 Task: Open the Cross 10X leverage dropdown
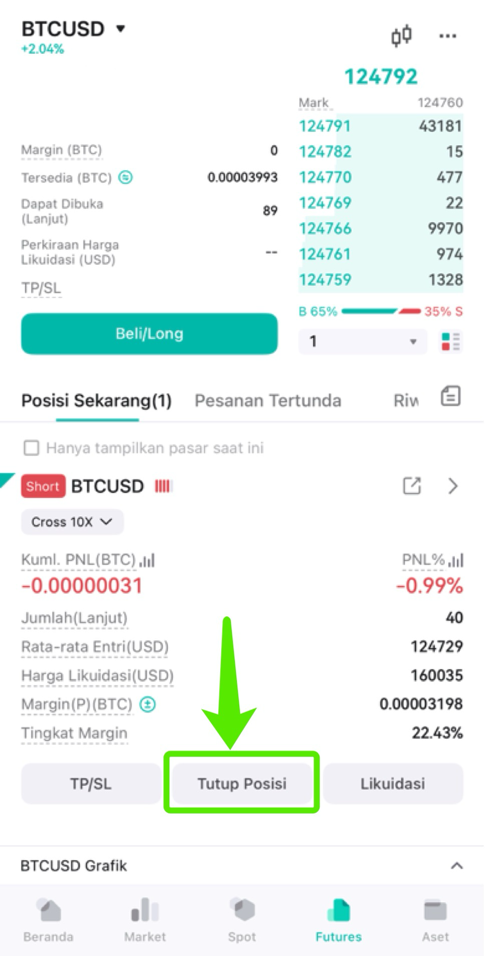[73, 522]
